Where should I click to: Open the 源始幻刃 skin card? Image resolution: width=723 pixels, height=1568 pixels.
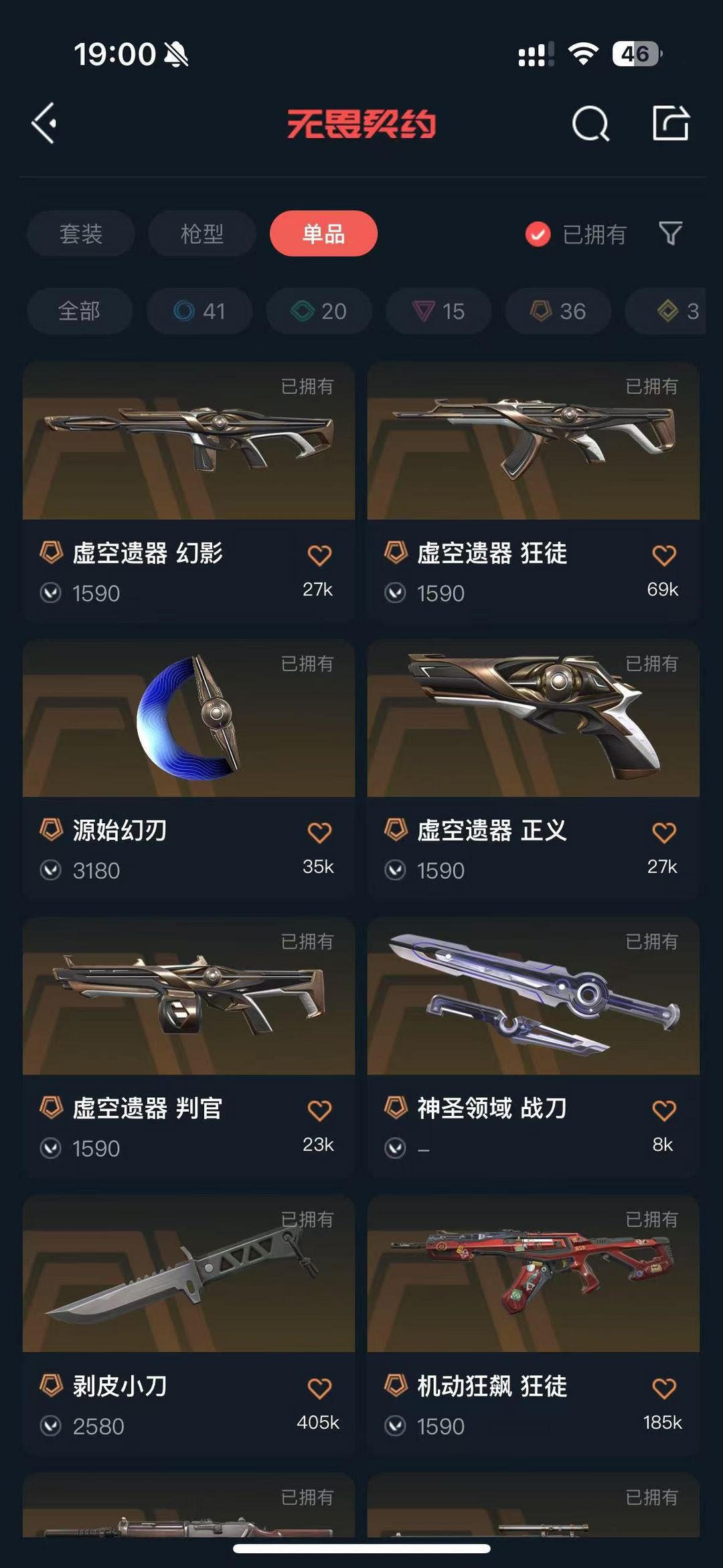(189, 769)
